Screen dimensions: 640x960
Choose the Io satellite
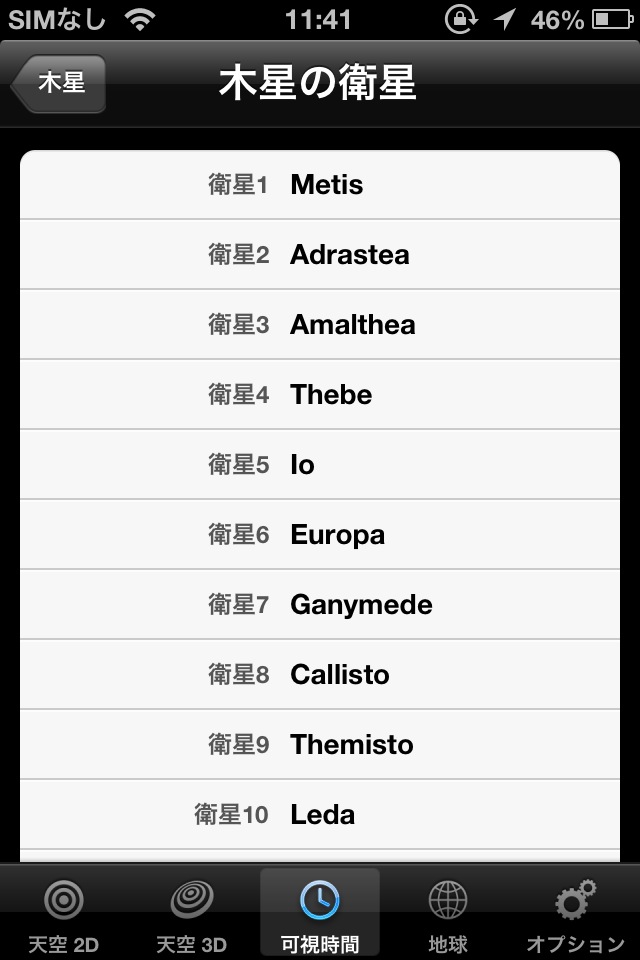(x=320, y=465)
